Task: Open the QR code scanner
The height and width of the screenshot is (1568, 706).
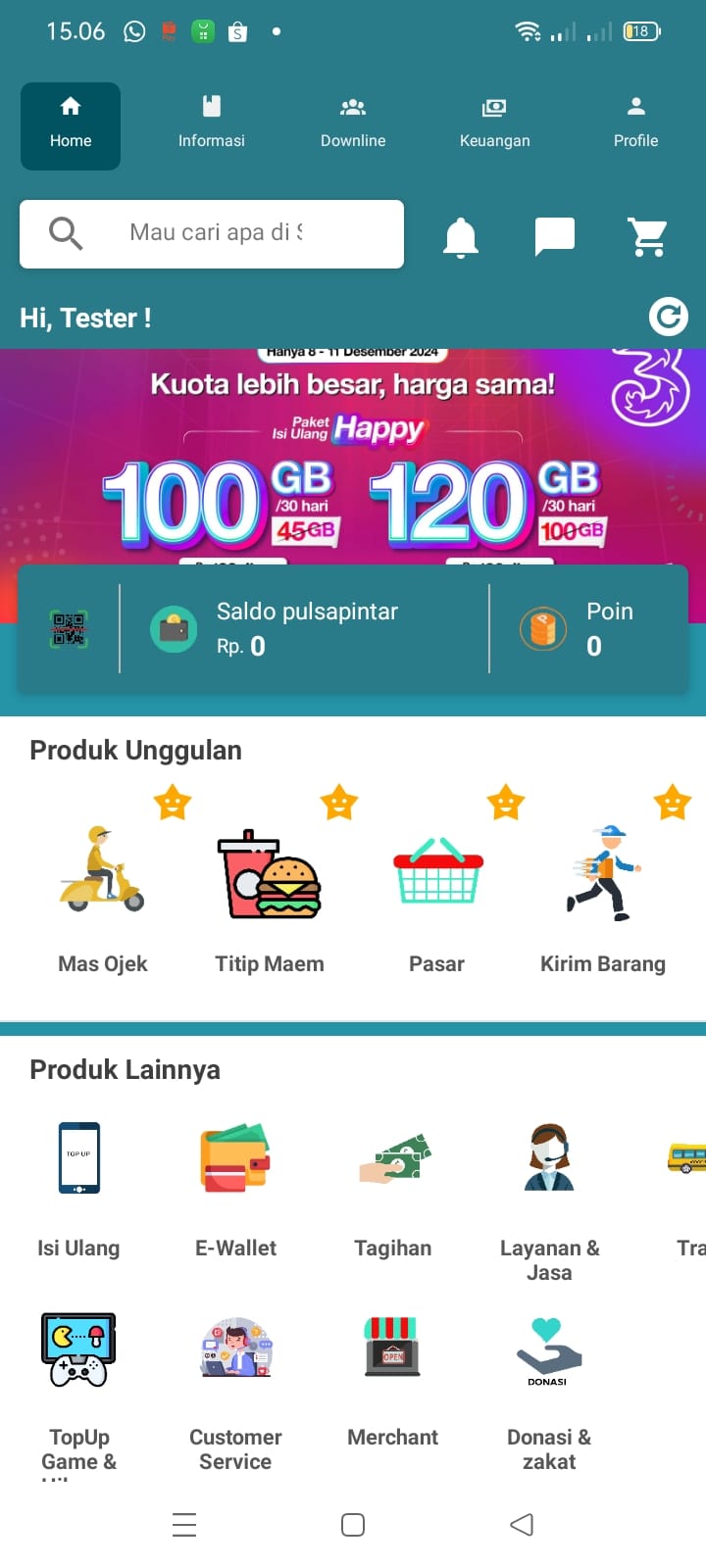Action: (x=68, y=628)
